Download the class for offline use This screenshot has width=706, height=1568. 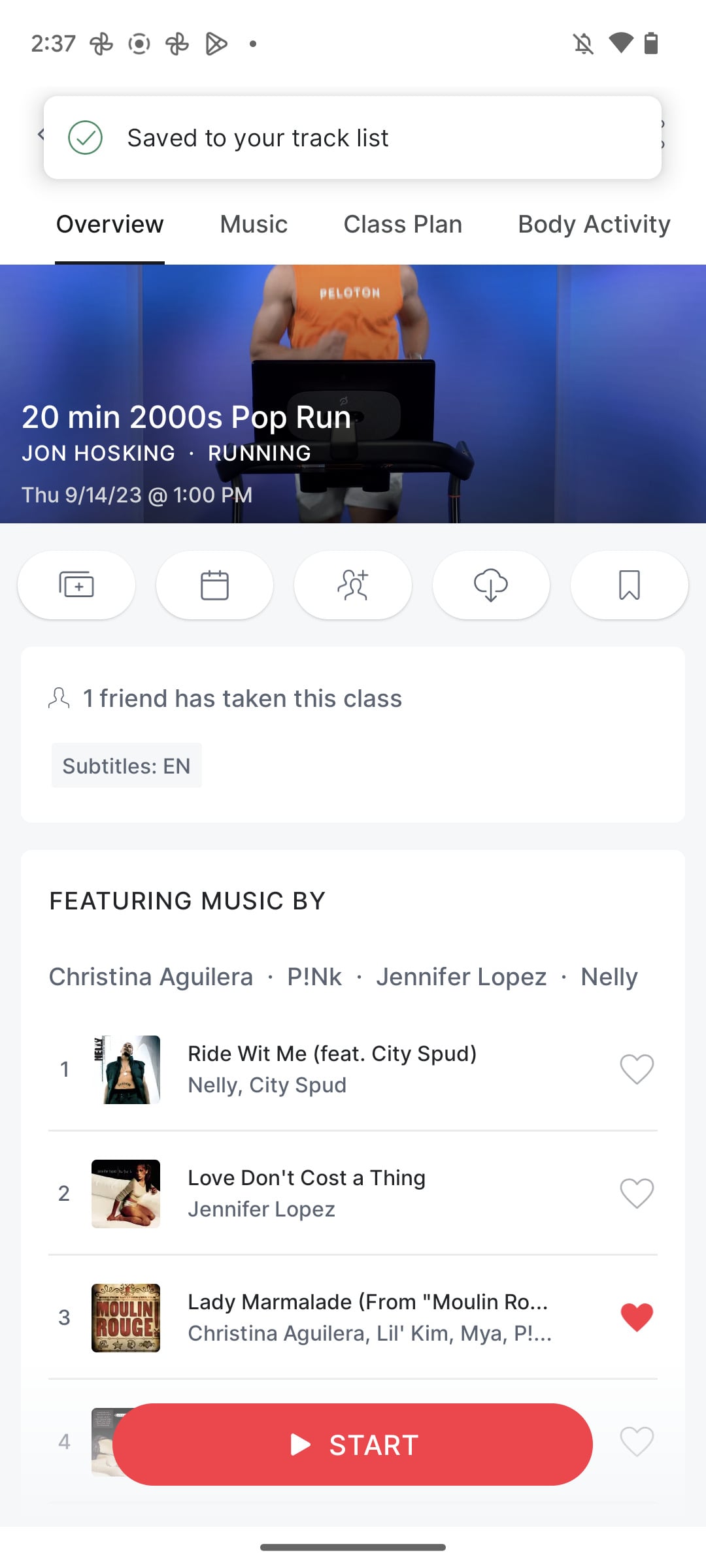(x=491, y=585)
